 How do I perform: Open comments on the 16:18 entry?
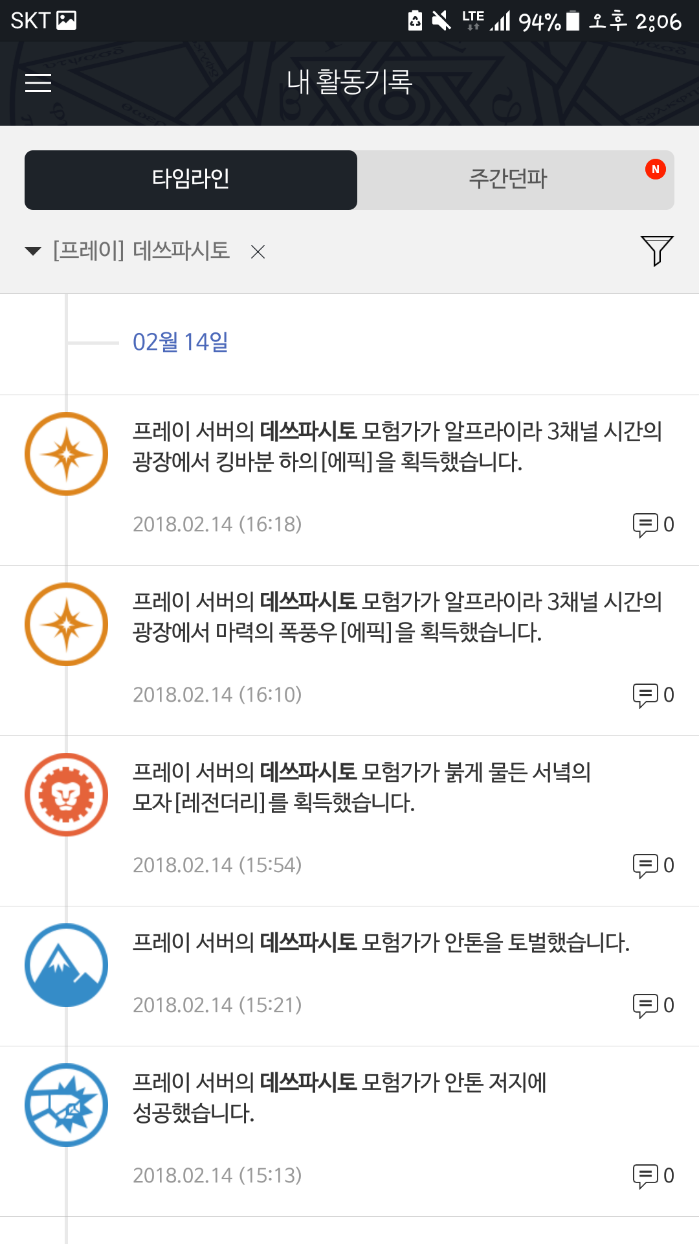653,524
